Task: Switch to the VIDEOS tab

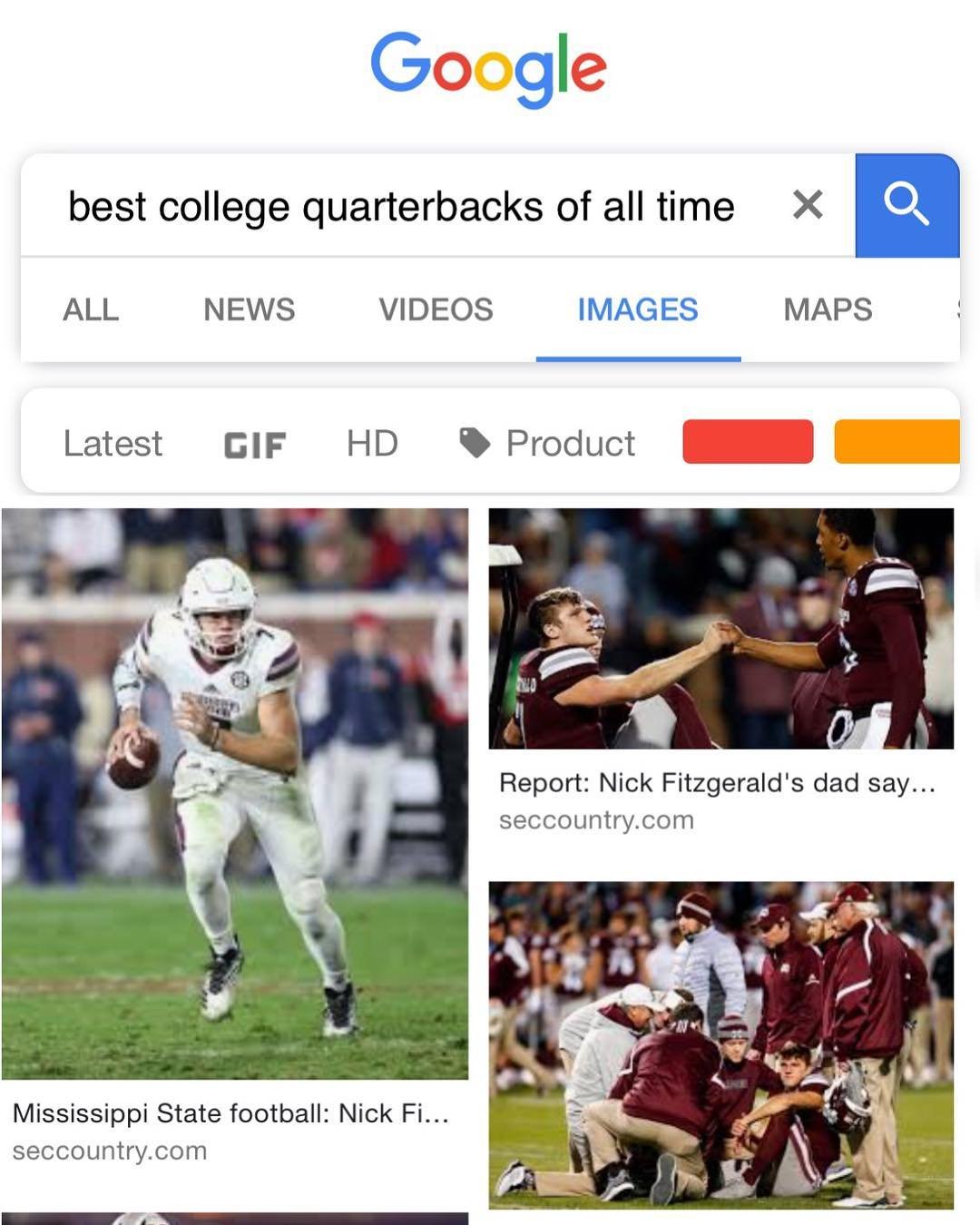Action: (436, 309)
